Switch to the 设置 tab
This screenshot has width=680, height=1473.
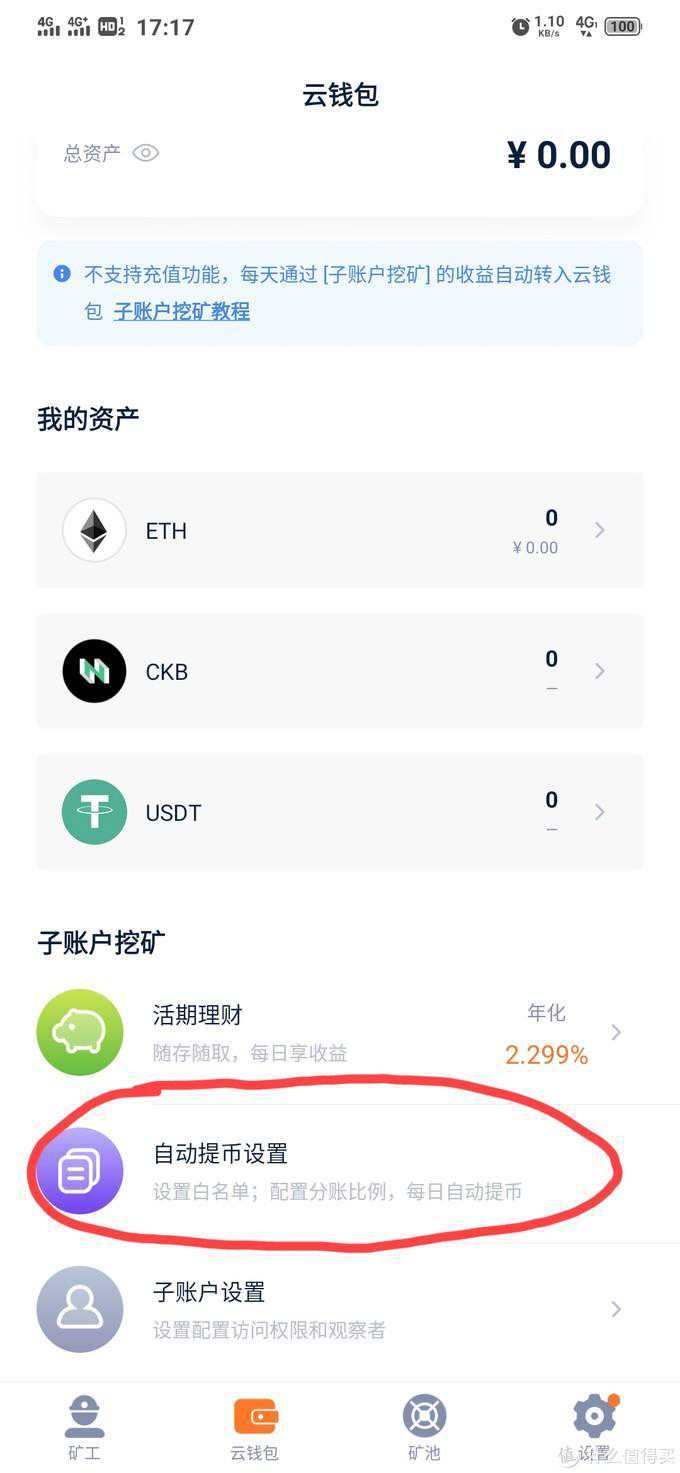pos(594,1427)
